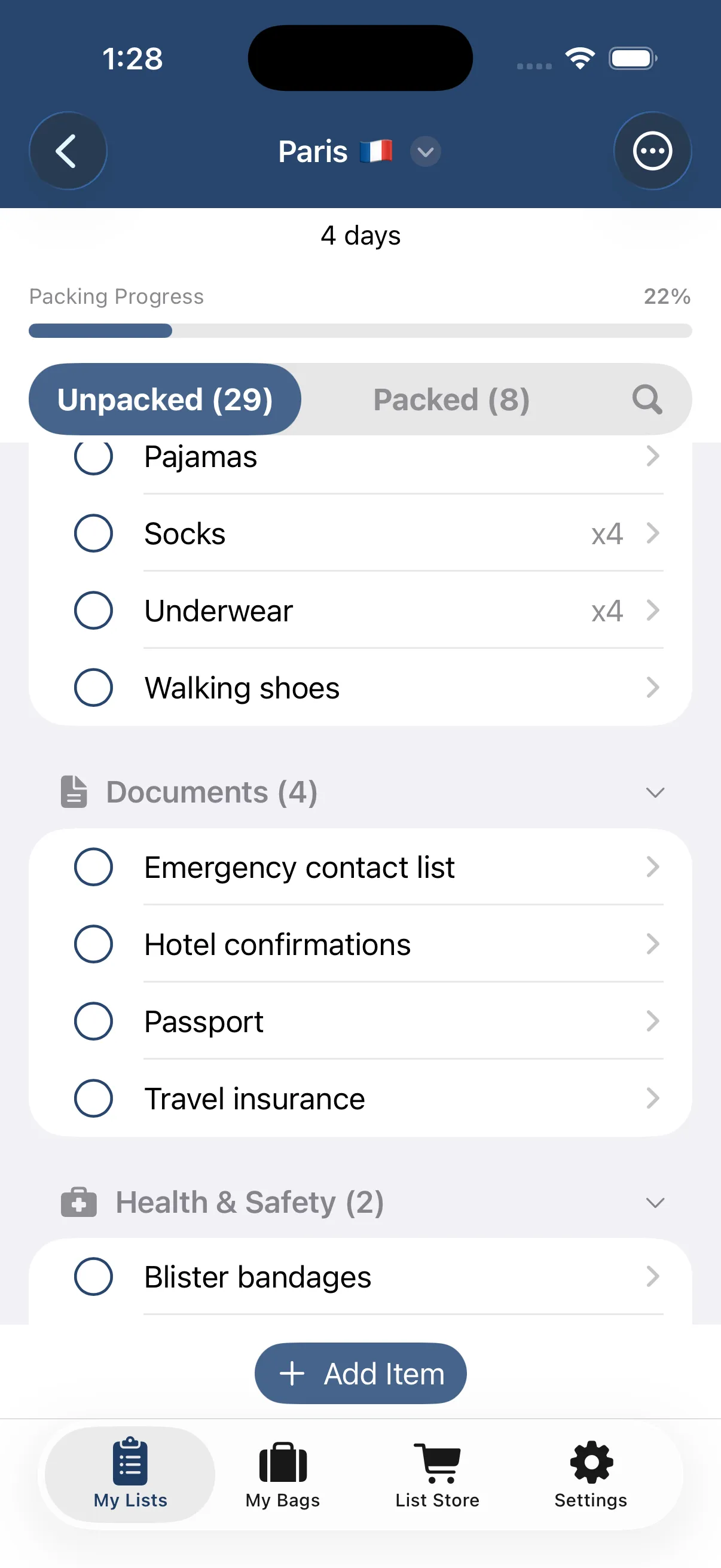Open Travel insurance item

pyautogui.click(x=360, y=1099)
